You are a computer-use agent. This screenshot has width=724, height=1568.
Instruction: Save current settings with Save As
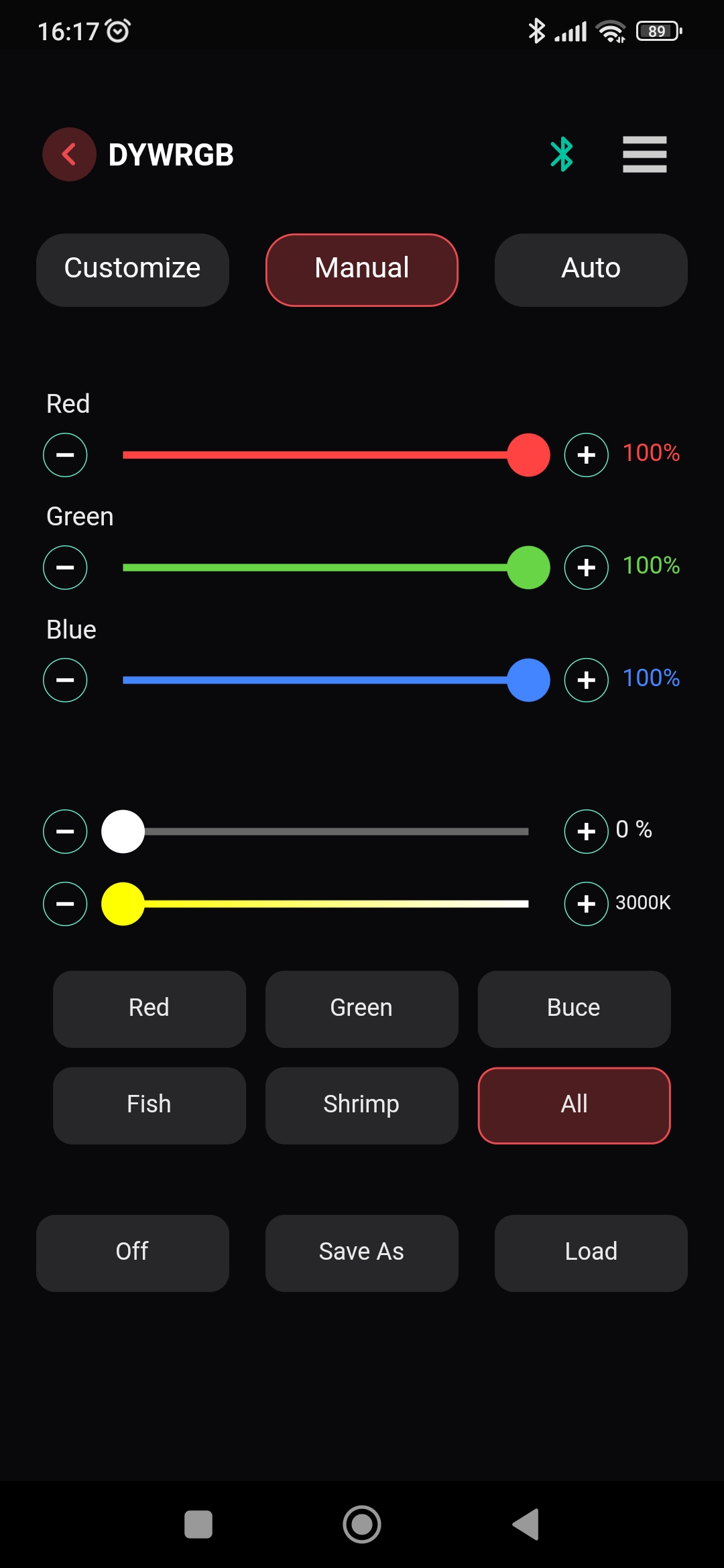361,1252
